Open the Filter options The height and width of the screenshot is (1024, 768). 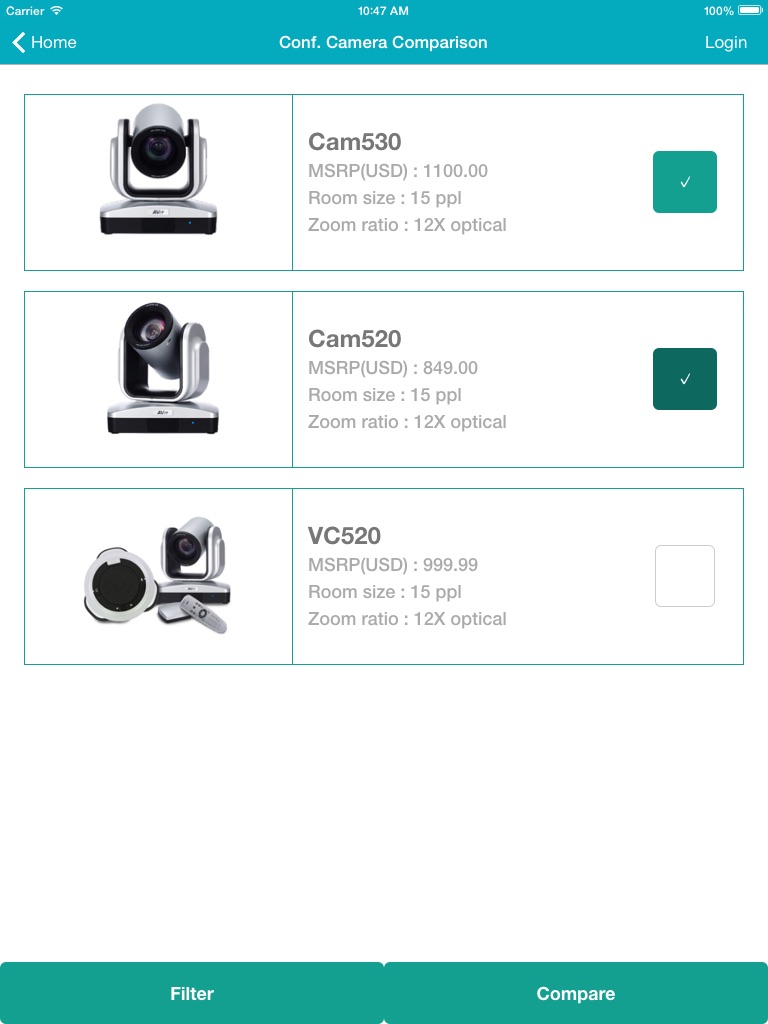click(x=191, y=993)
